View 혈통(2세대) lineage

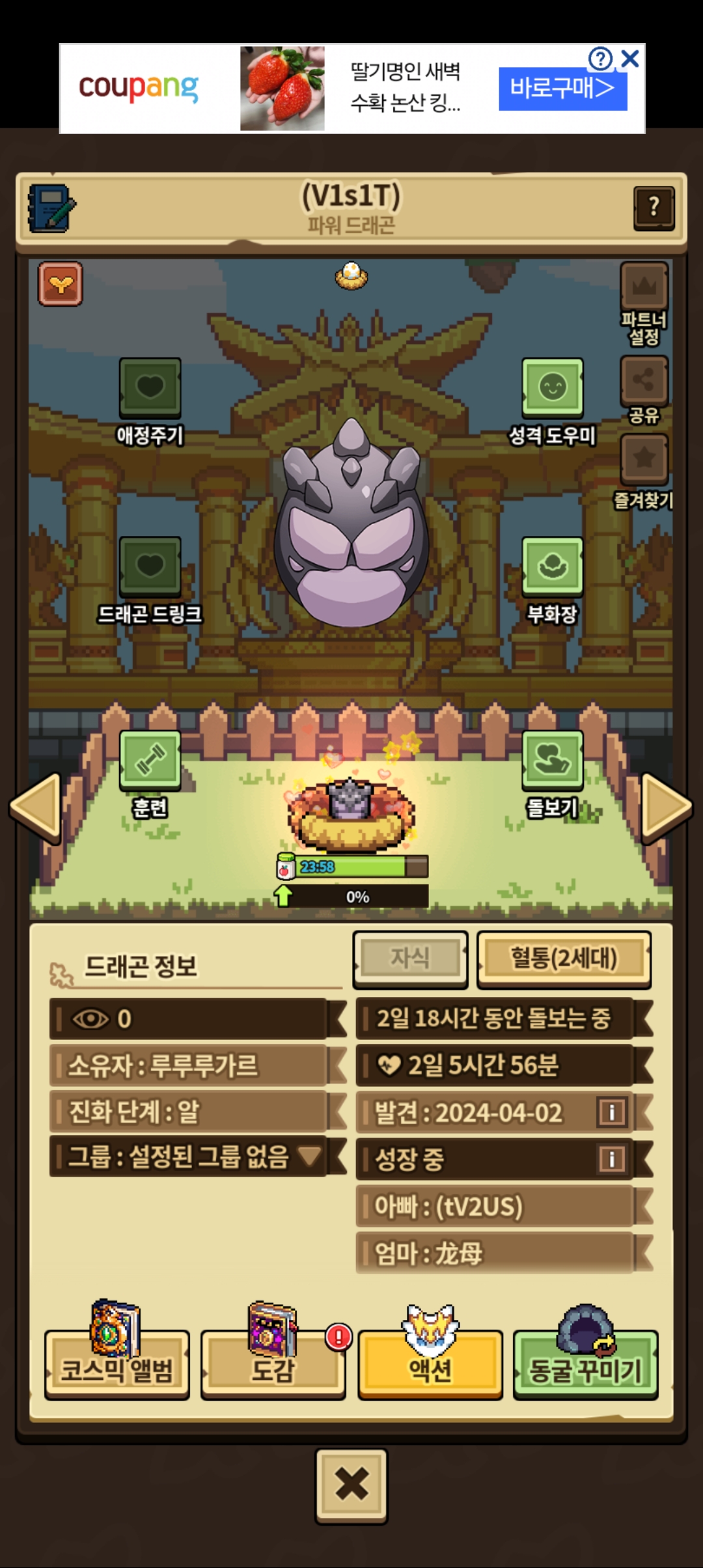point(564,959)
